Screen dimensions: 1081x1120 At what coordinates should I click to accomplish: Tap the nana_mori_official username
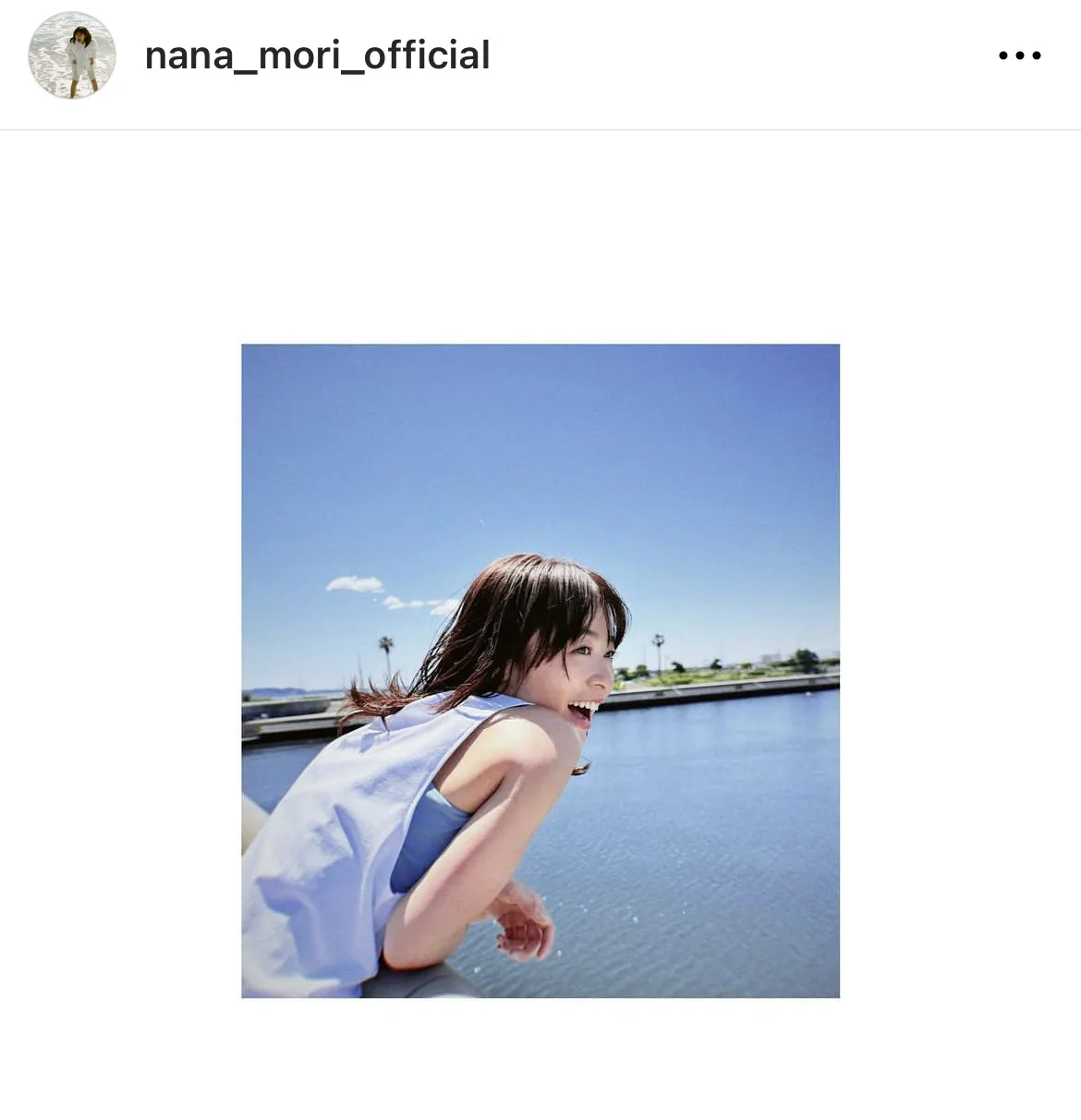pos(317,55)
